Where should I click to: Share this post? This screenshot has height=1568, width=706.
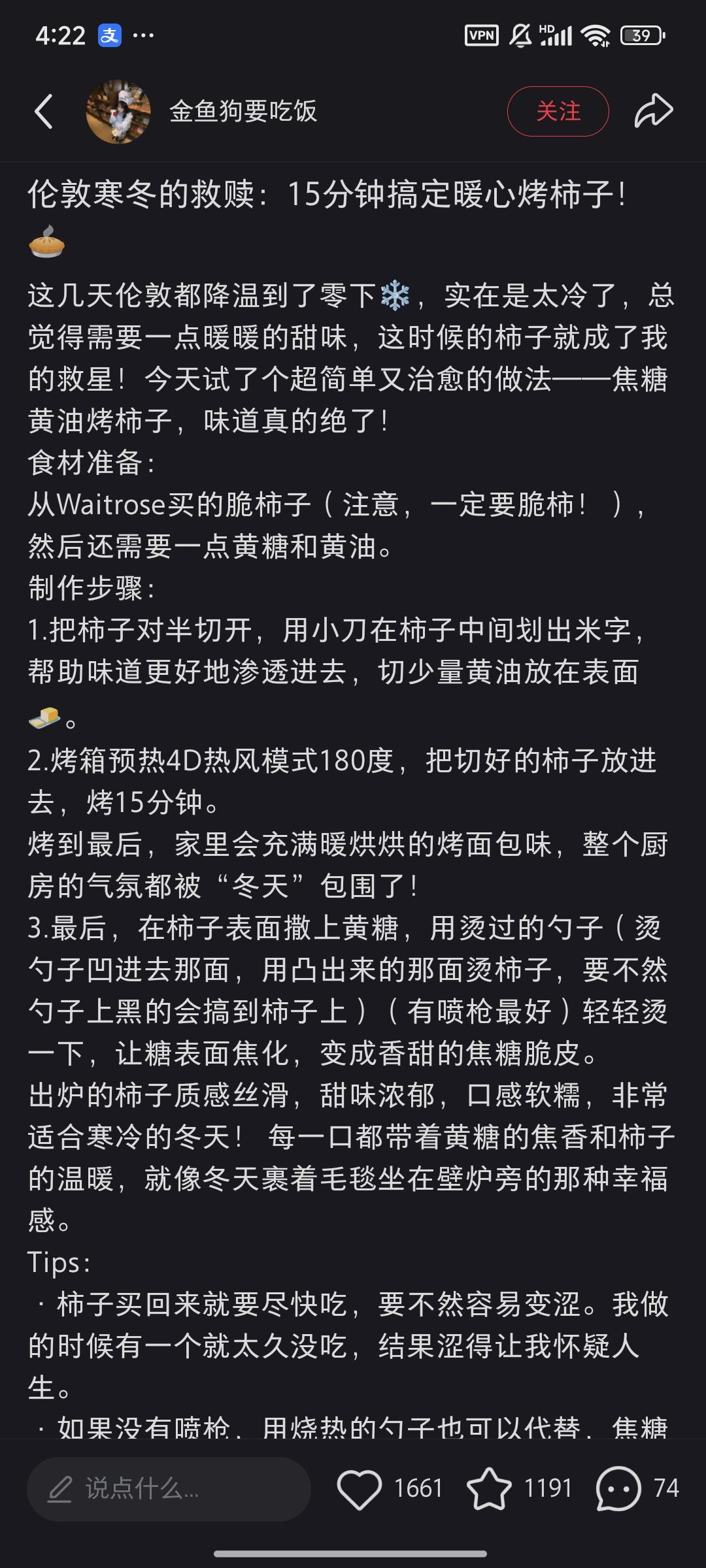click(653, 111)
